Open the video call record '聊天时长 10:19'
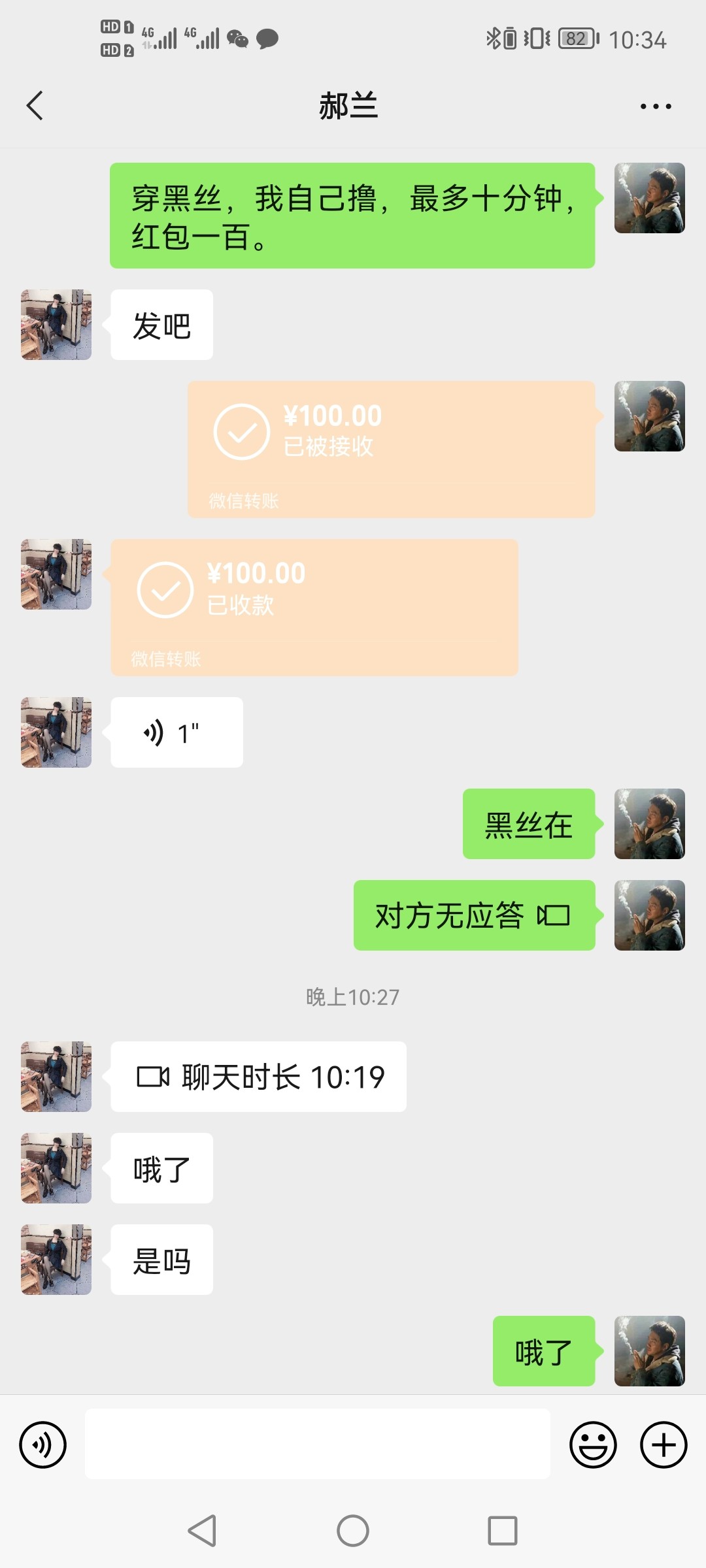Image resolution: width=706 pixels, height=1568 pixels. click(x=260, y=1077)
